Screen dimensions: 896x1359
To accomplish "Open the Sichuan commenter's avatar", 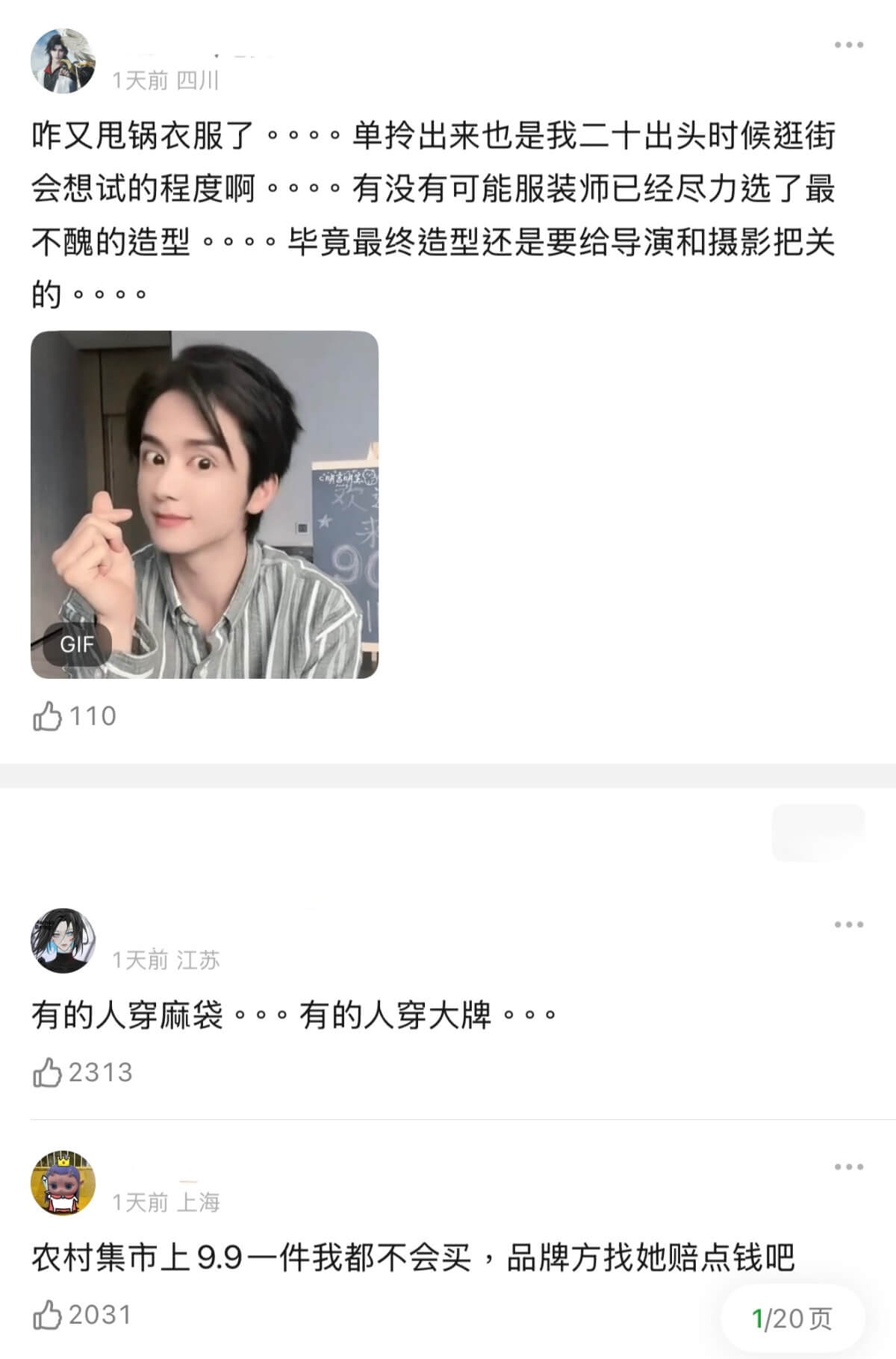I will click(x=63, y=61).
